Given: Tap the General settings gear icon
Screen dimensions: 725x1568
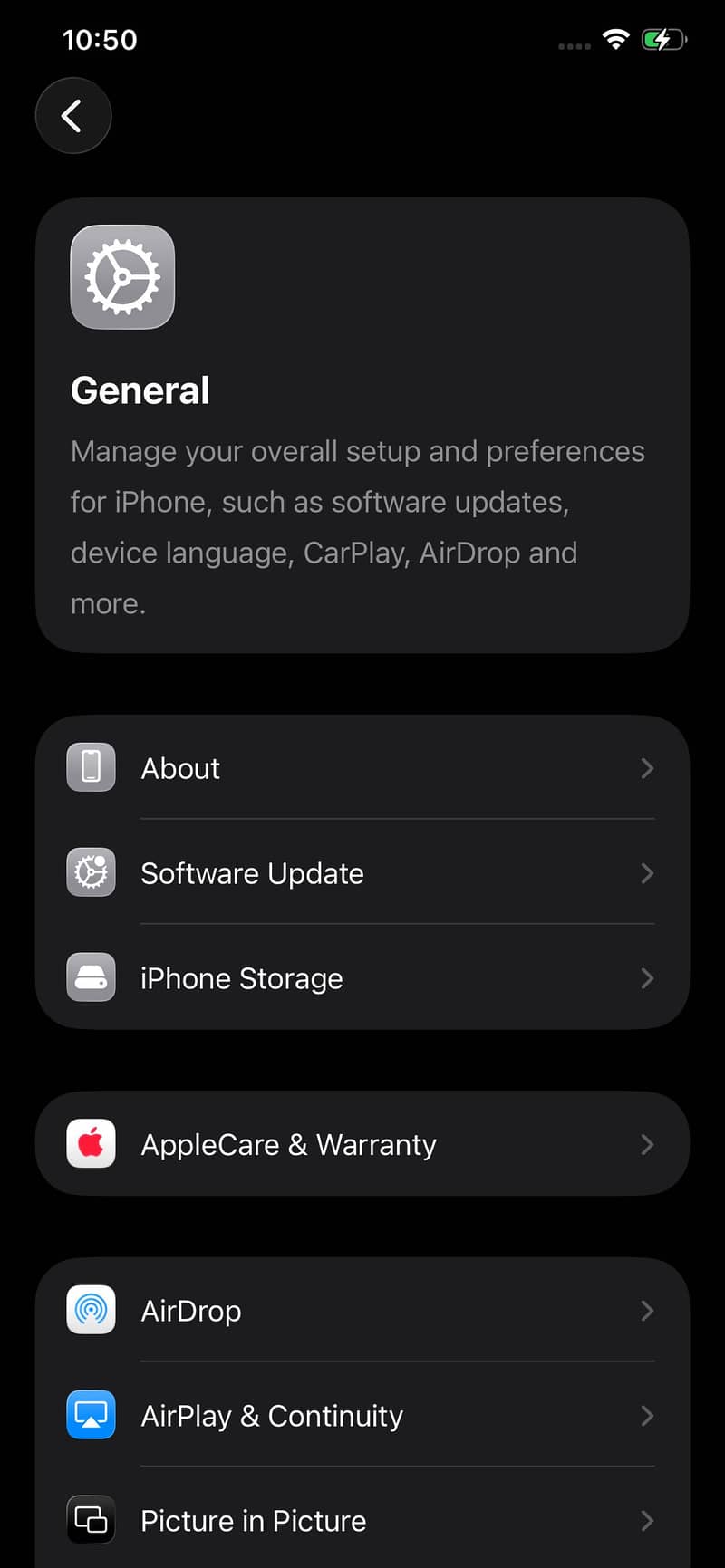Looking at the screenshot, I should click(121, 277).
